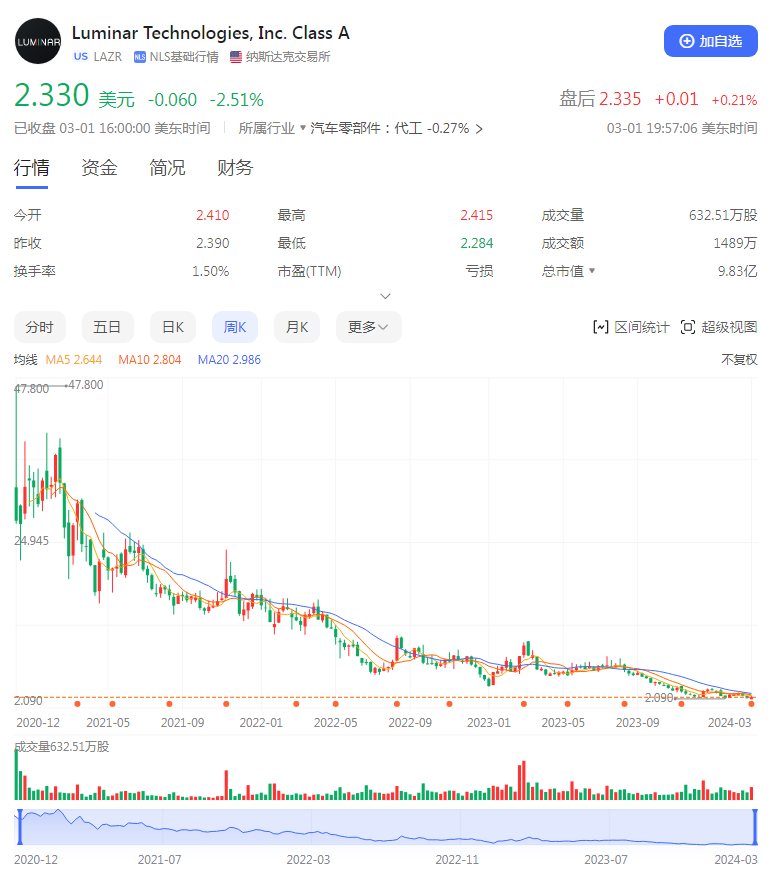Select the 五日 chart view
The image size is (770, 872).
pos(107,327)
